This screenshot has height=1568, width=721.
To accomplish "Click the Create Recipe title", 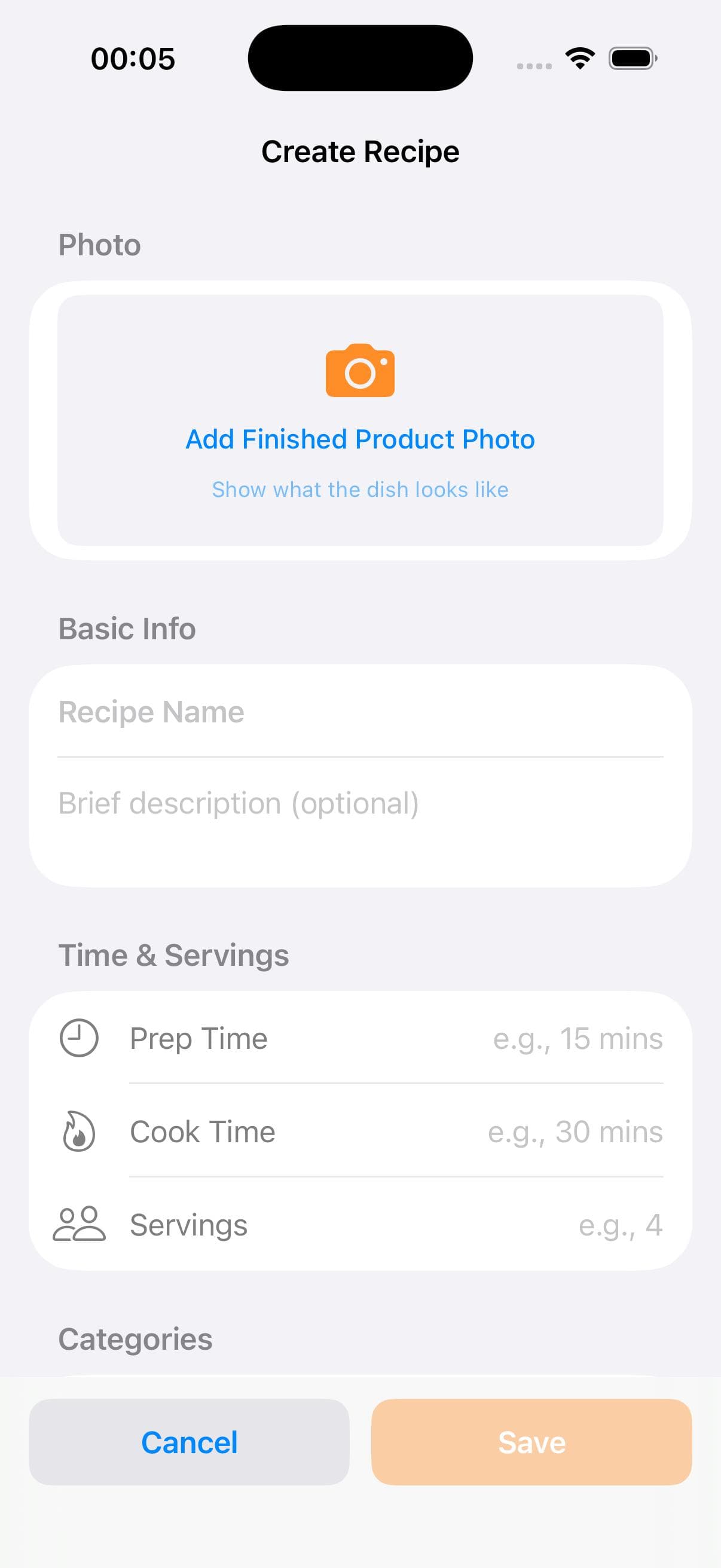I will [x=360, y=151].
